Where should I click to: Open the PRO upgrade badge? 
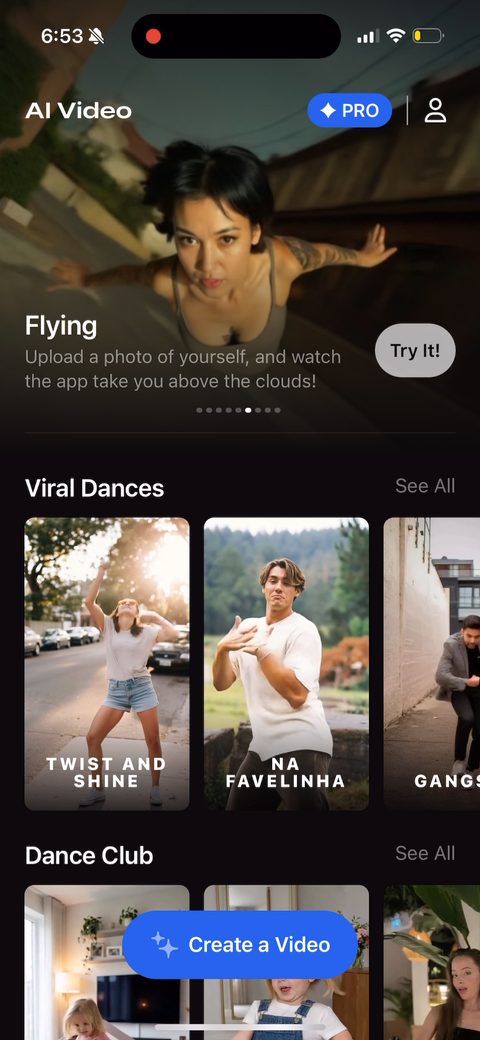coord(349,110)
